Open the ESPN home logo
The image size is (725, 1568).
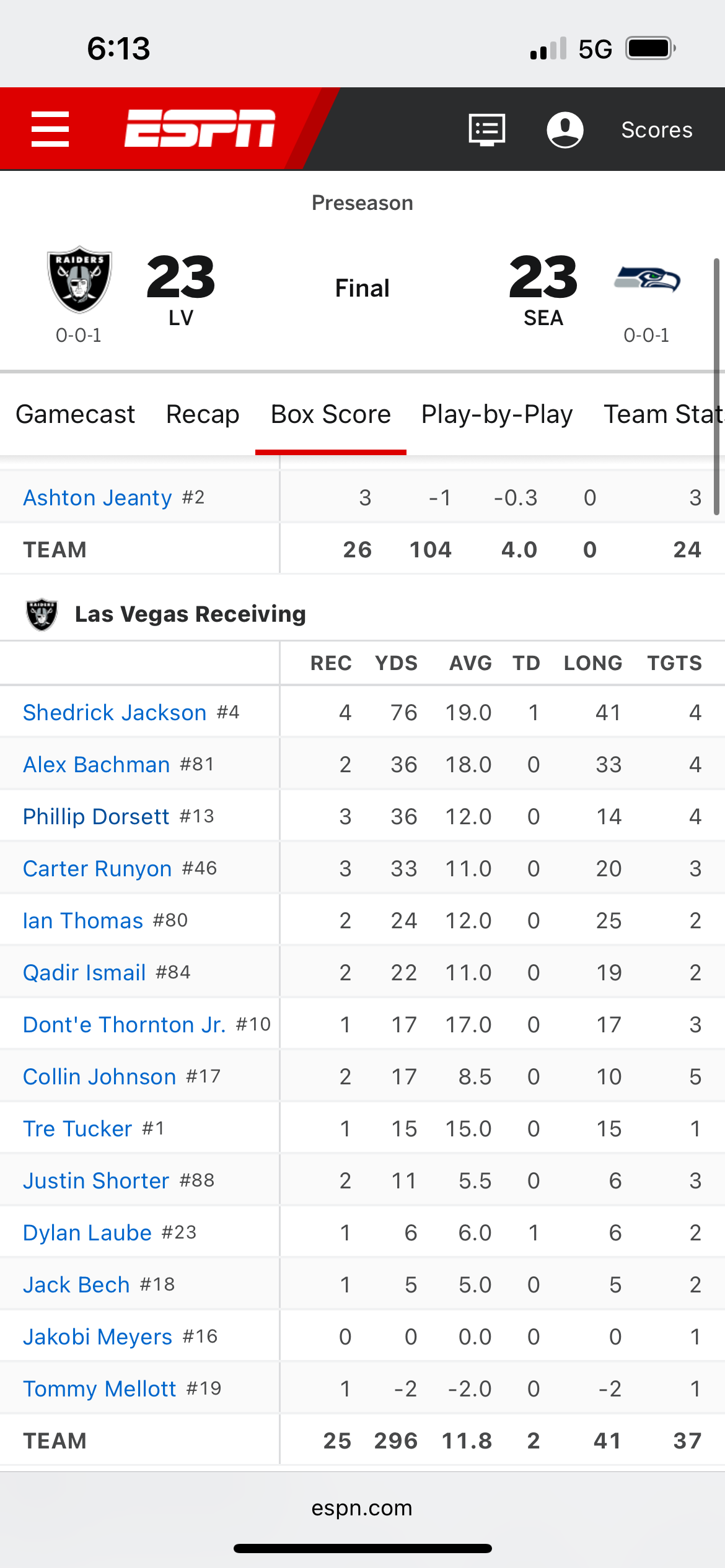[200, 129]
